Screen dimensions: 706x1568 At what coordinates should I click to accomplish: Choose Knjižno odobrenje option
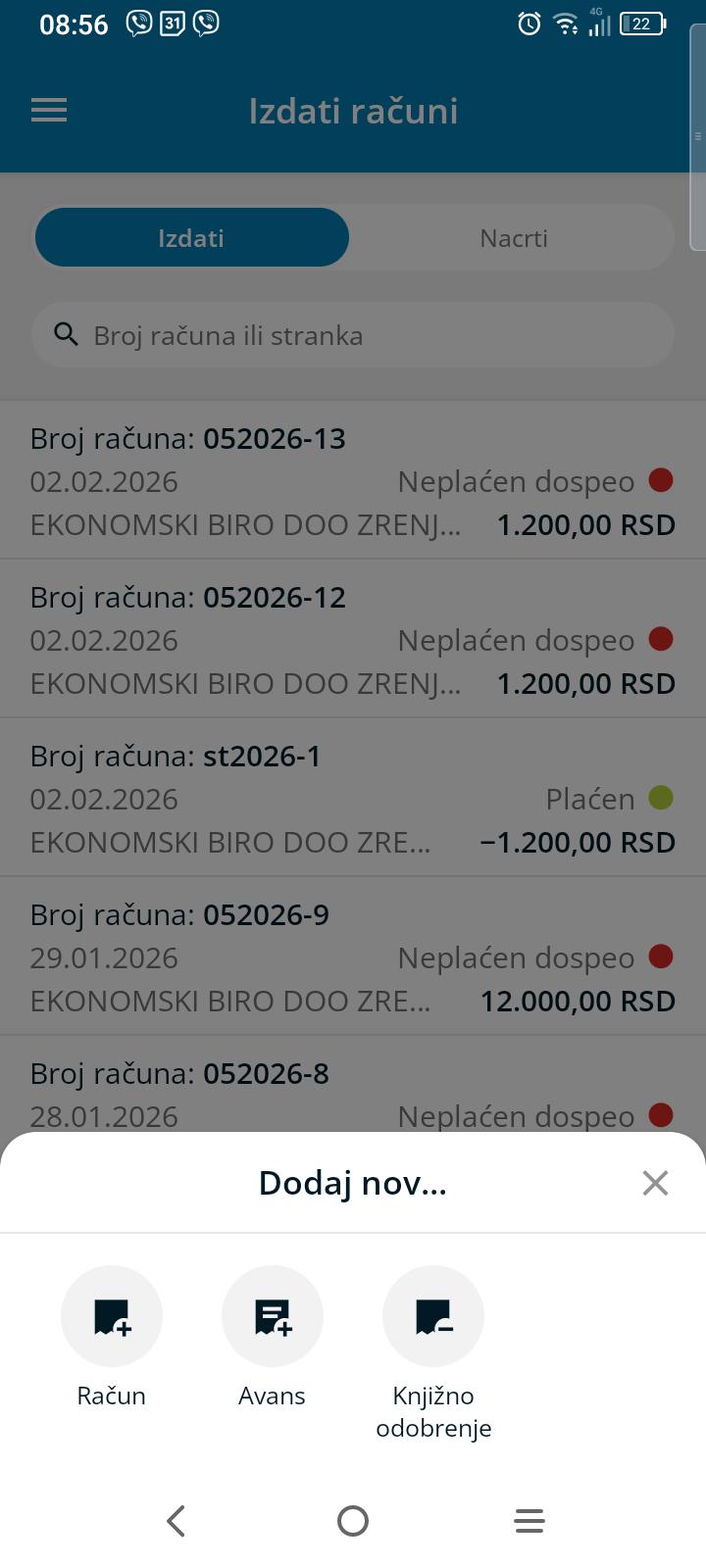(x=433, y=1316)
